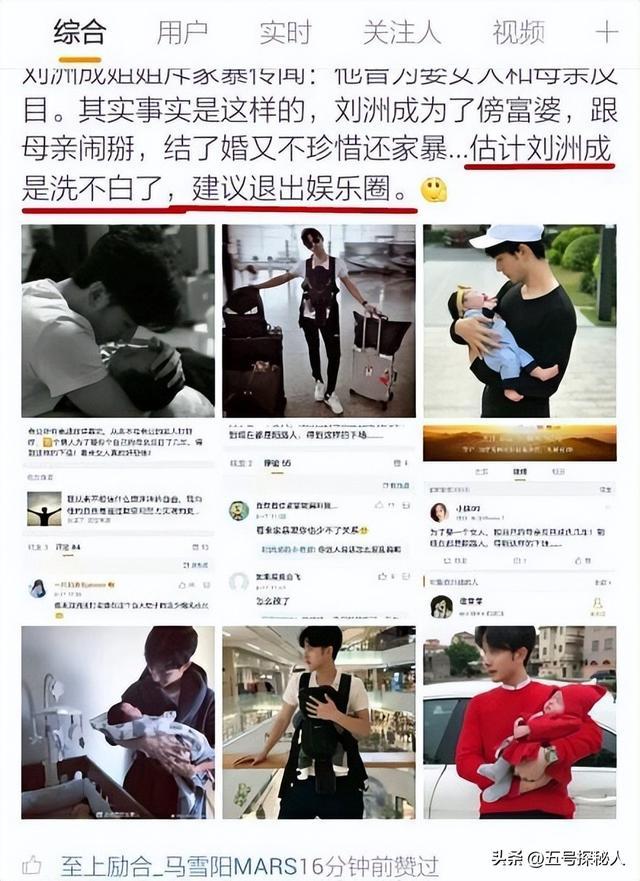Open the photo of man with baby carrier in mall
The width and height of the screenshot is (640, 881).
pos(319,721)
